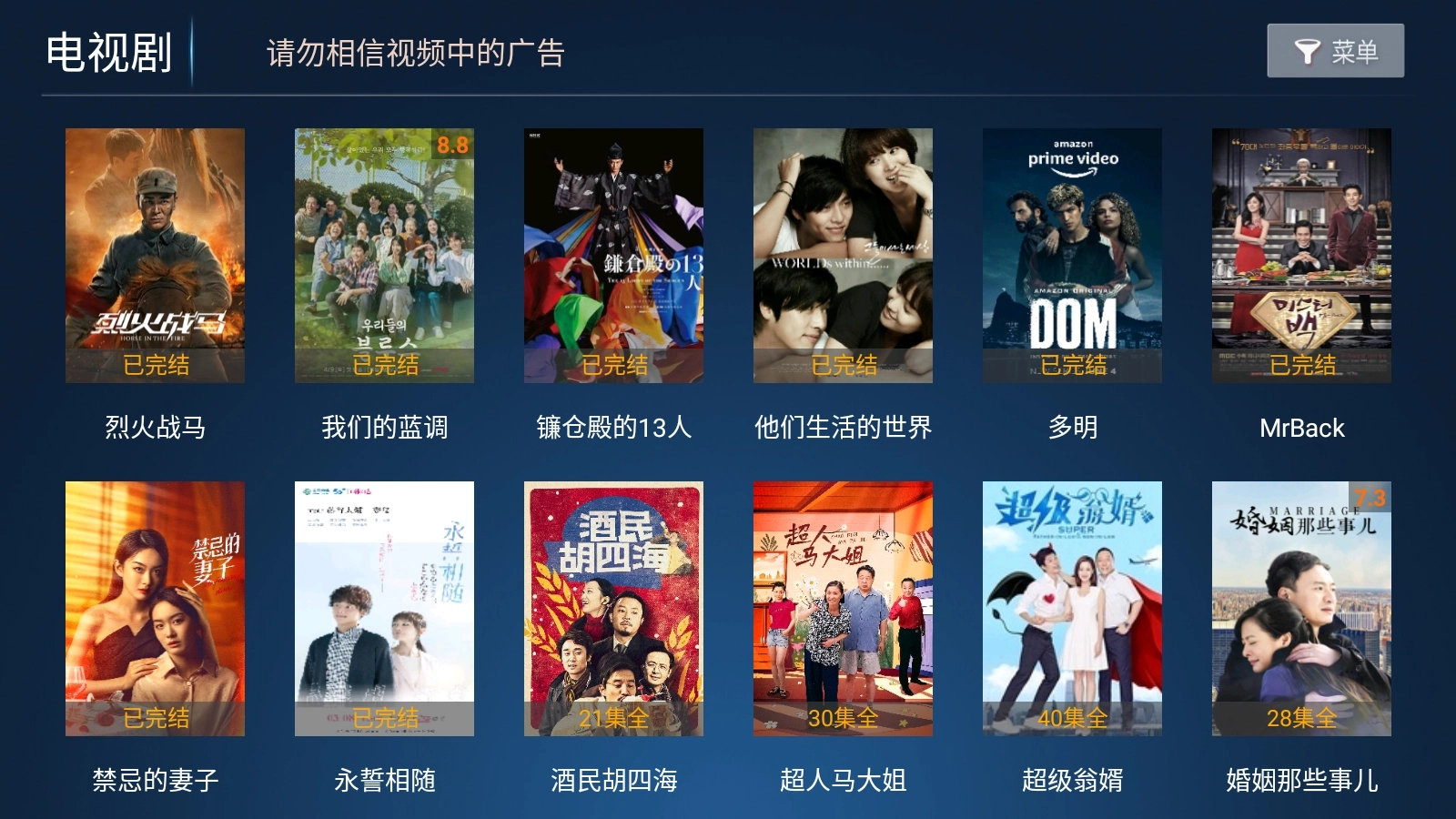
Task: View 他们生活的世界 details
Action: click(843, 256)
